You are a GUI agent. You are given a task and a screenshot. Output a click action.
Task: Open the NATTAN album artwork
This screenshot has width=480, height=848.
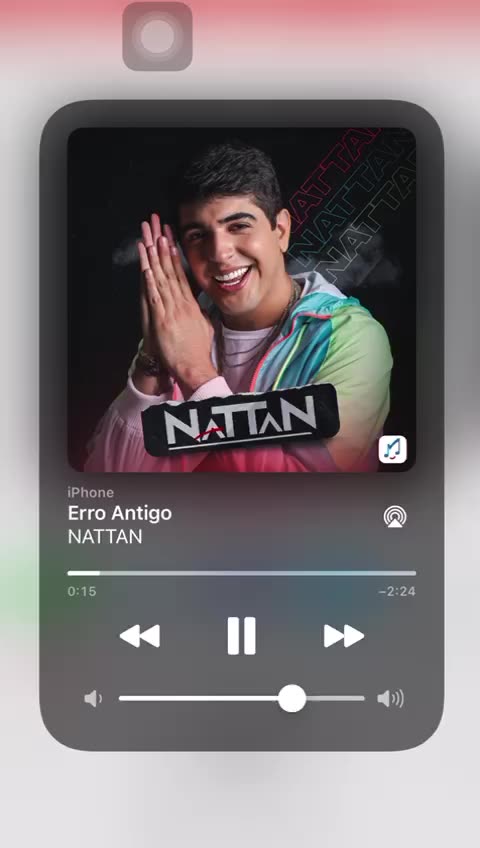click(x=242, y=300)
